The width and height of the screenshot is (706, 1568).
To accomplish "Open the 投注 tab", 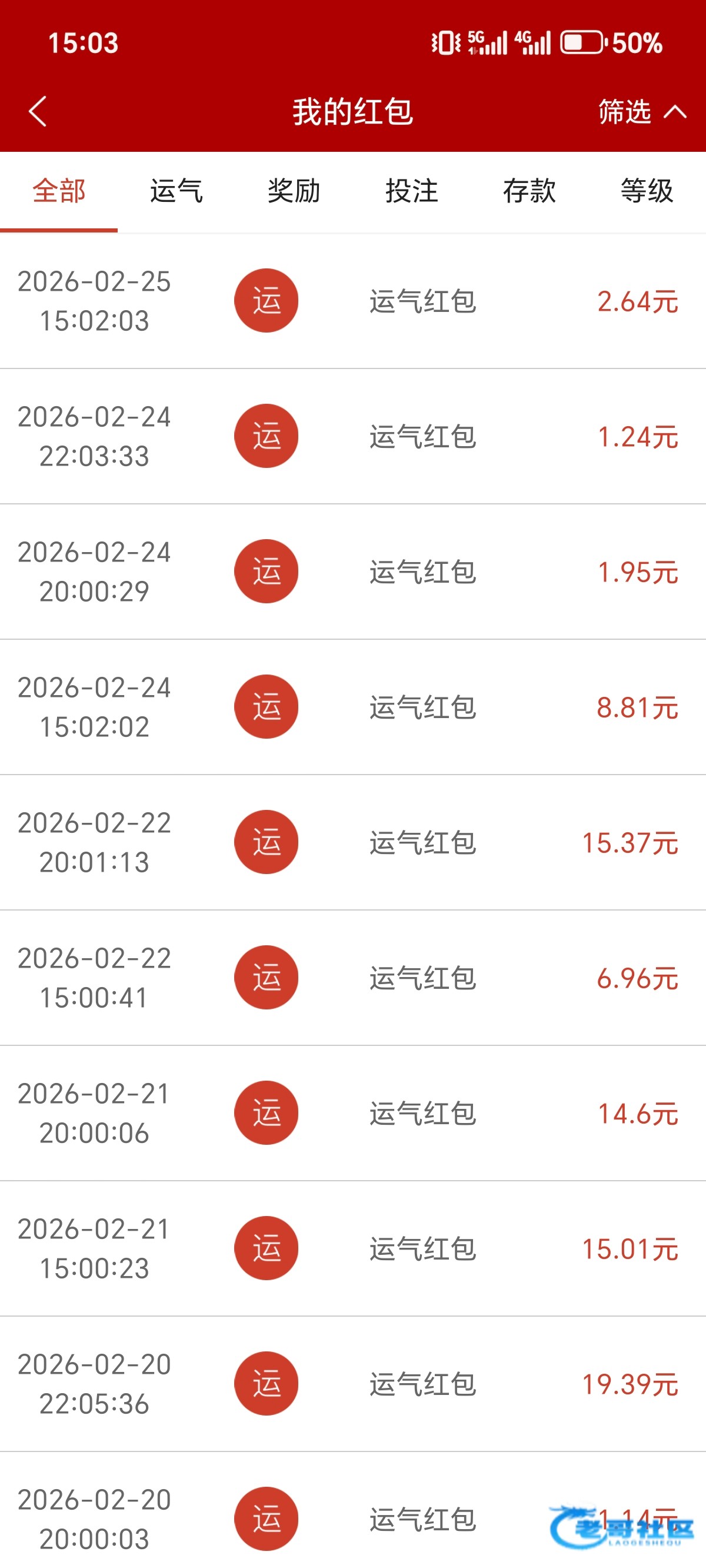I will 411,191.
